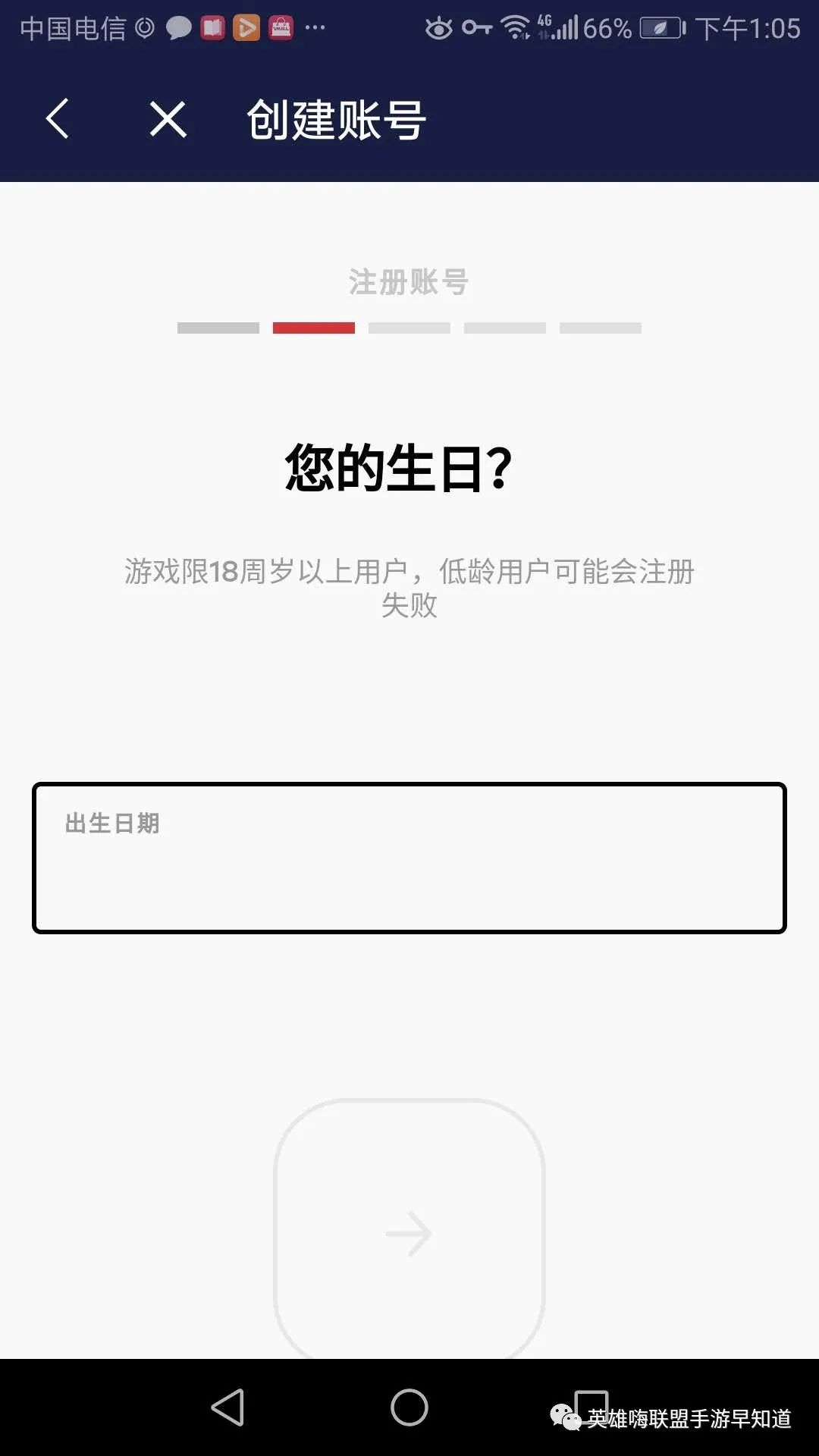This screenshot has width=819, height=1456.
Task: Tap the 出生日期 birth date field
Action: pyautogui.click(x=409, y=858)
